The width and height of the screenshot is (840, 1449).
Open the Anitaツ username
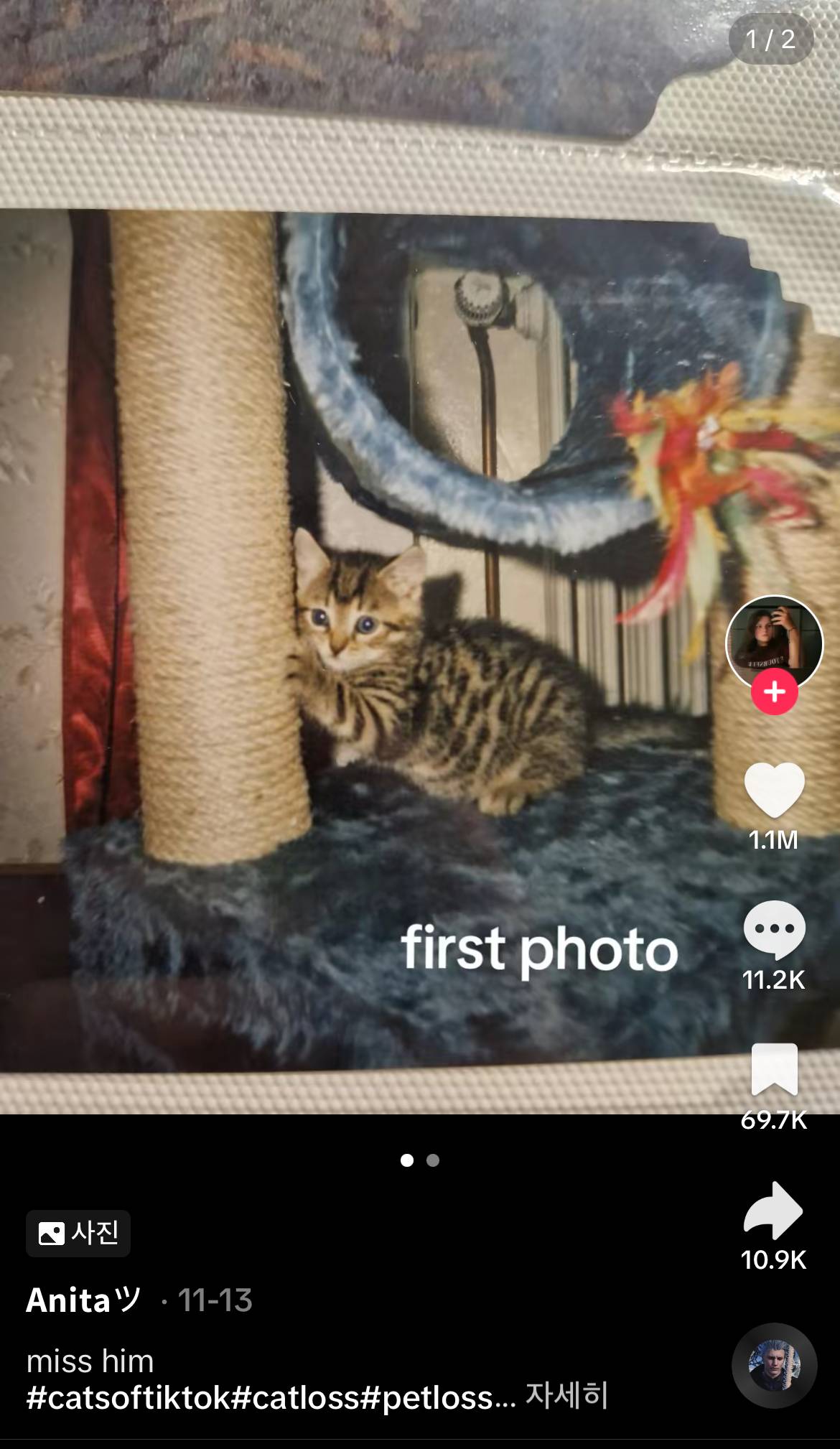[x=83, y=1300]
